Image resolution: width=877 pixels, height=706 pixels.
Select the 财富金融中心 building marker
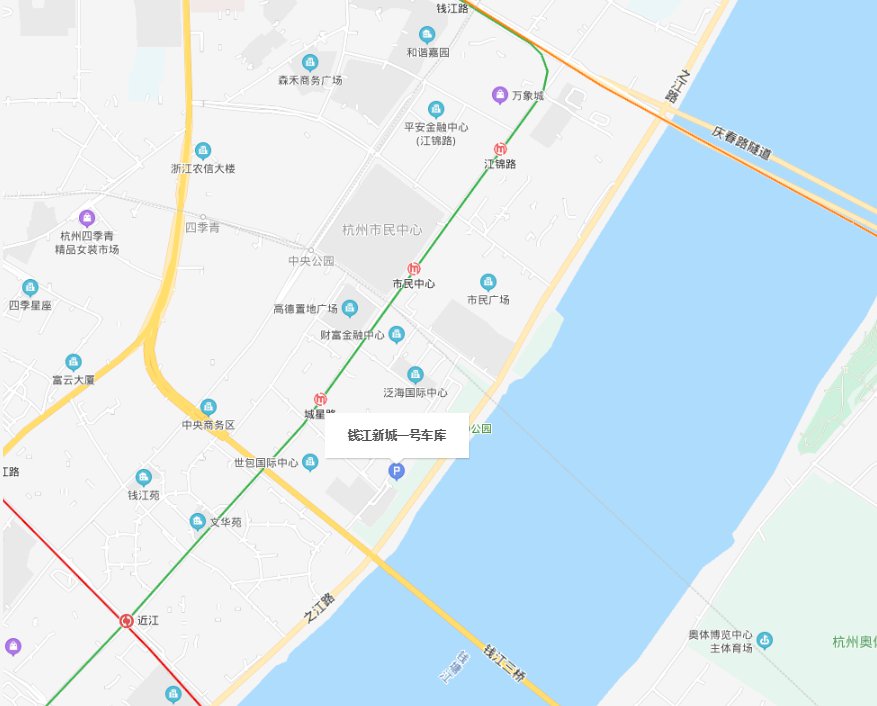coord(397,334)
